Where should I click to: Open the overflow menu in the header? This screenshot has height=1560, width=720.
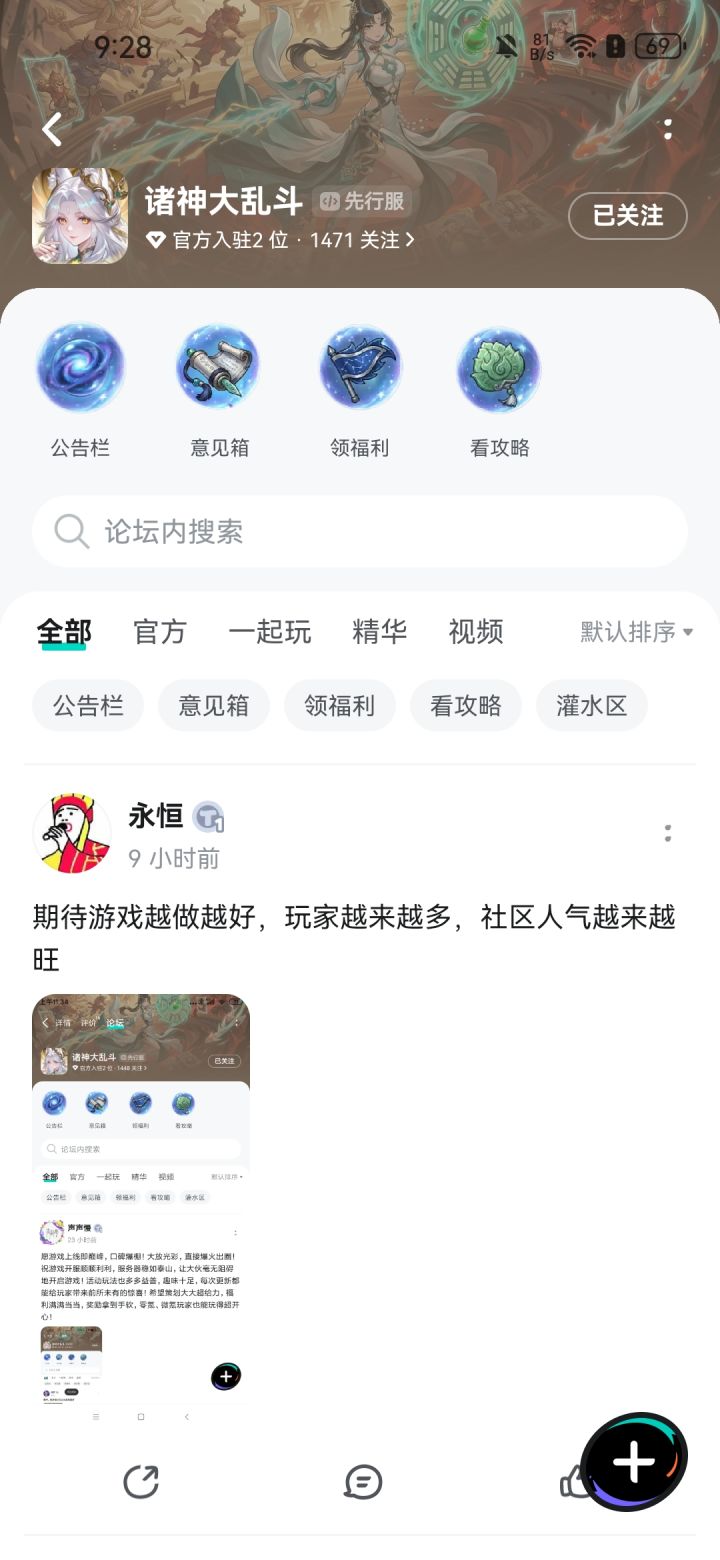pos(668,129)
